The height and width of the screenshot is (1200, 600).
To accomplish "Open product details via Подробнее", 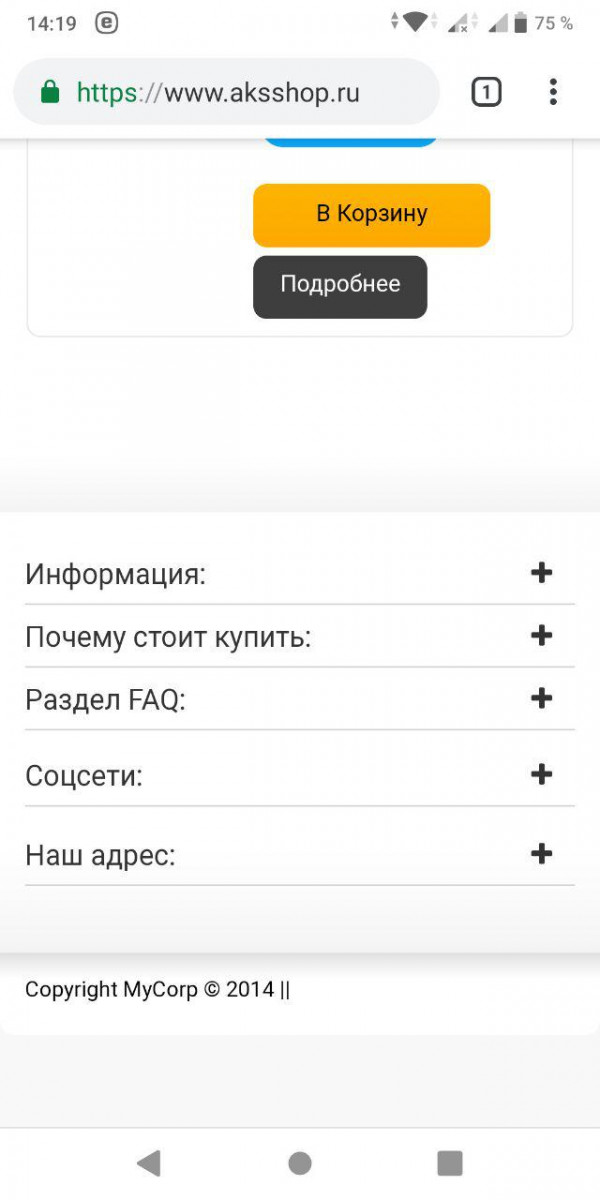I will coord(340,287).
